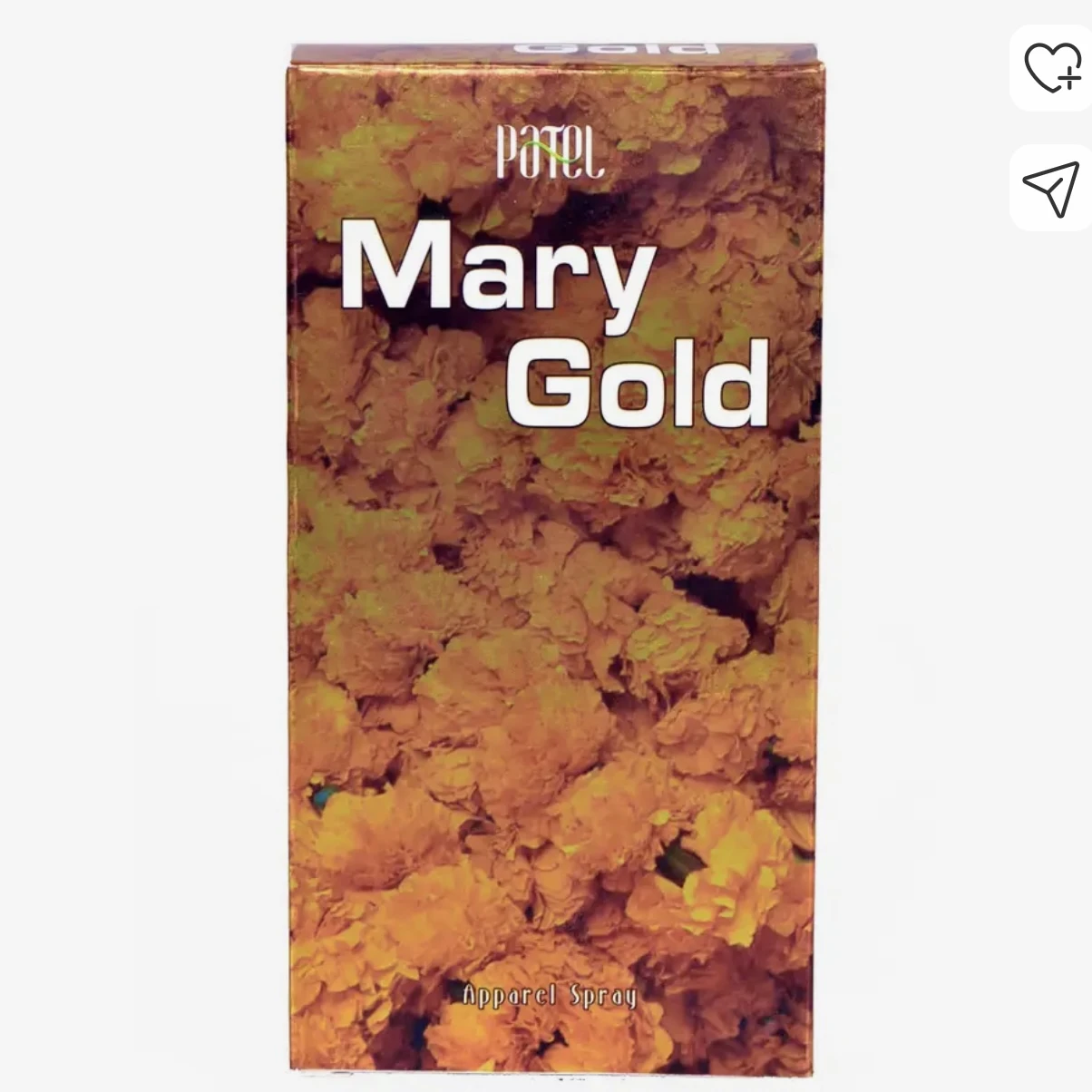Viewport: 1092px width, 1092px height.
Task: Add Mary Gold spray to wishlist
Action: (x=1052, y=68)
